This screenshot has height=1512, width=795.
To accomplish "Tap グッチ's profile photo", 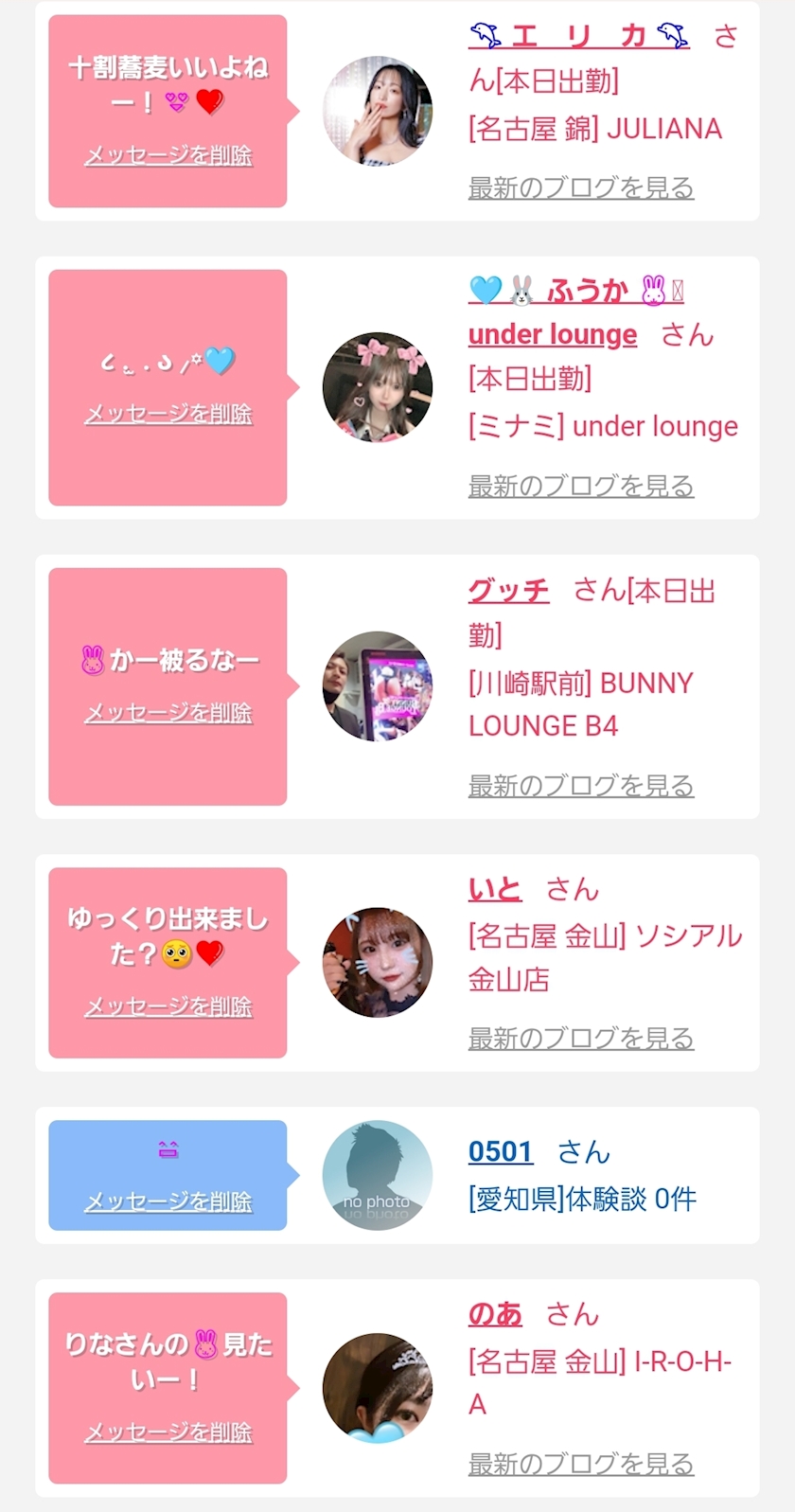I will [378, 686].
